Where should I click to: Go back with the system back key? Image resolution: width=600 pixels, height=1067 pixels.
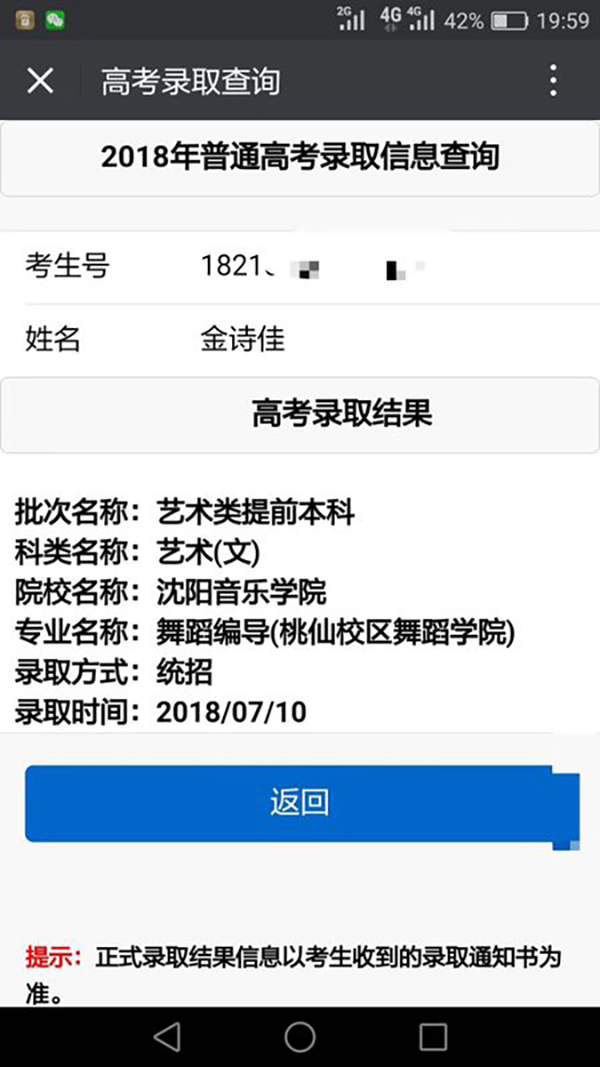(x=168, y=1037)
